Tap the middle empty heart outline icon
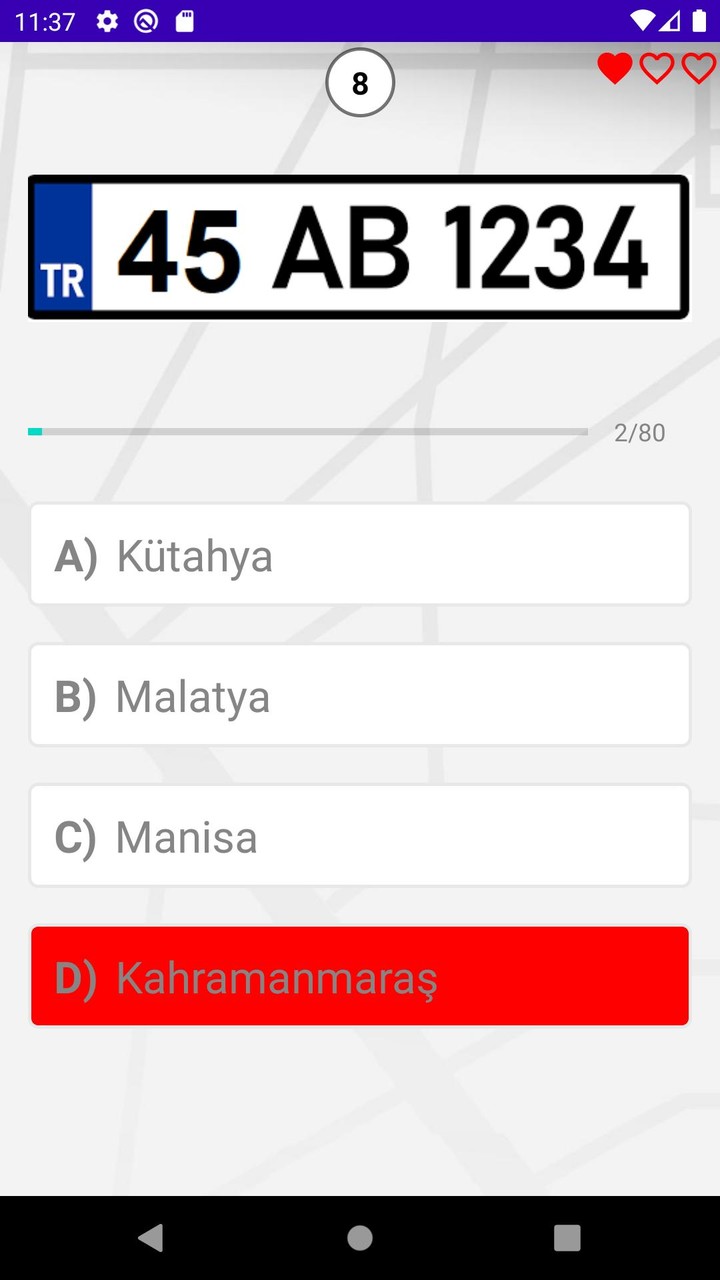The image size is (720, 1280). [657, 69]
